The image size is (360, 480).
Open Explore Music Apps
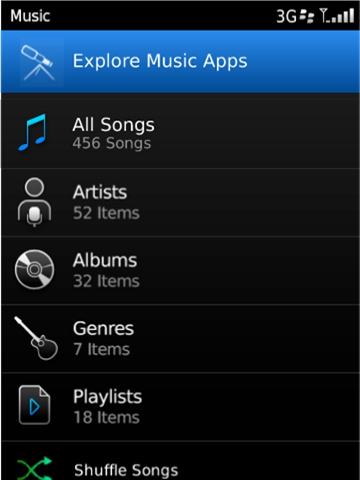pyautogui.click(x=180, y=62)
